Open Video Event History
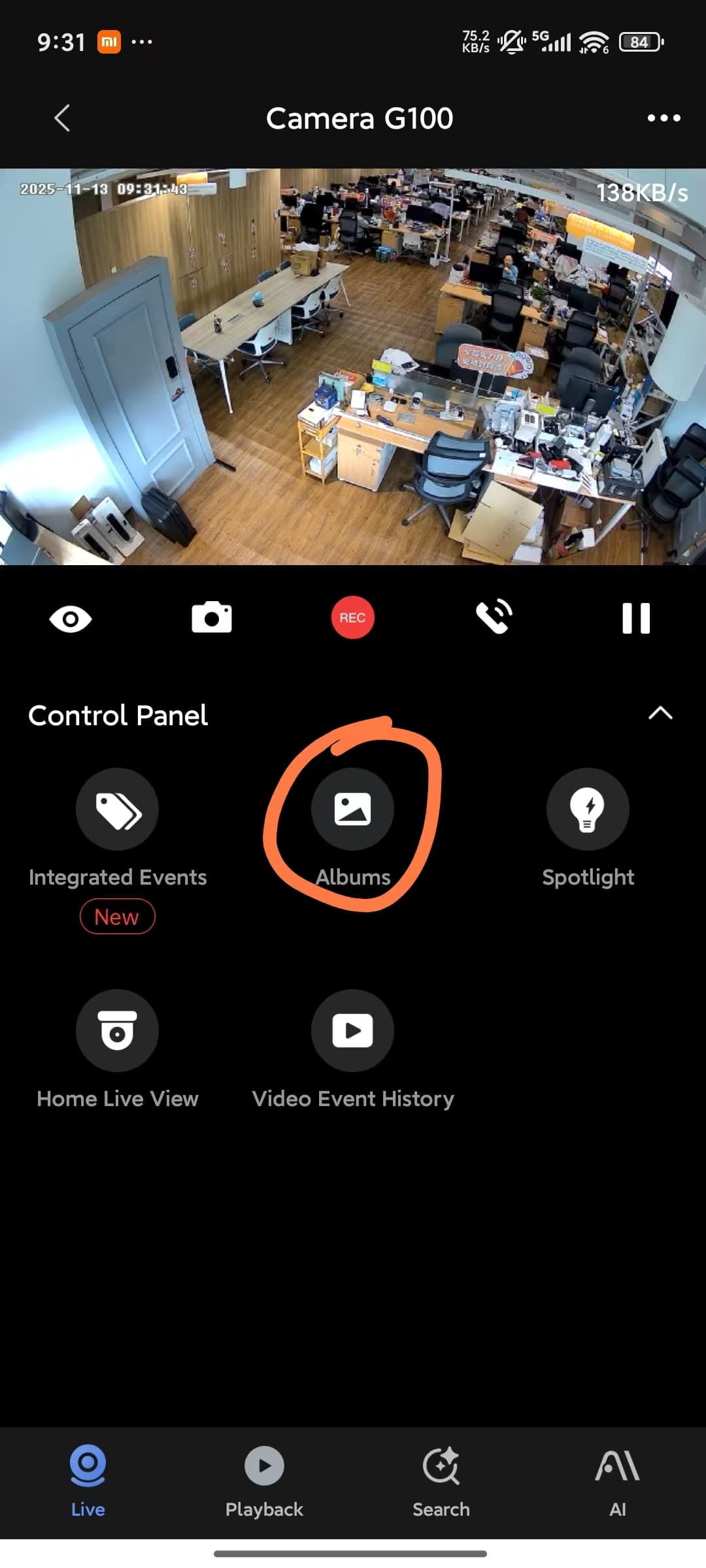Viewport: 706px width, 1568px height. pyautogui.click(x=352, y=1030)
